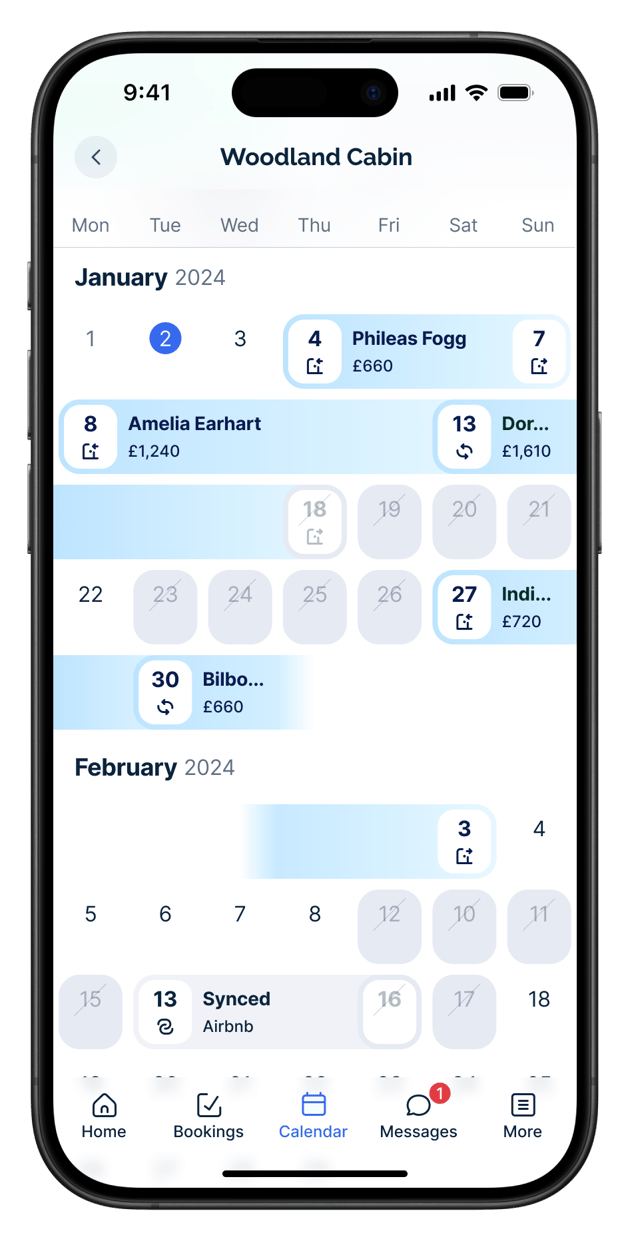Screen dimensions: 630x1241
Task: Open the More tab
Action: pos(522,1116)
